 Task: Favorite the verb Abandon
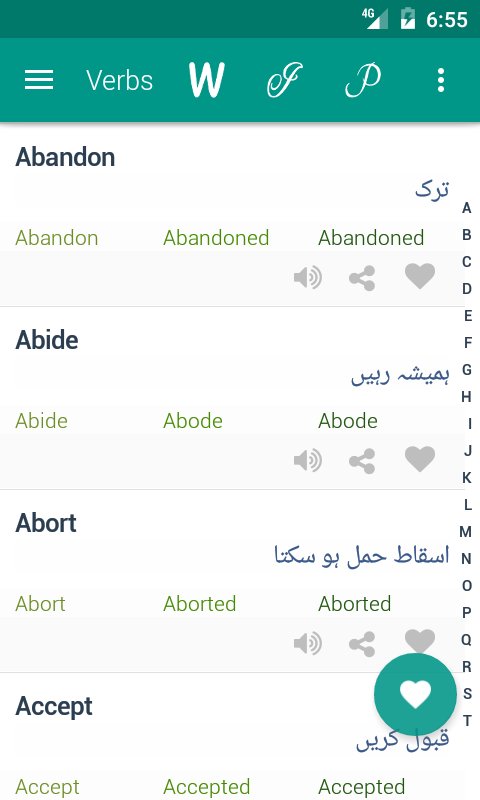(420, 276)
